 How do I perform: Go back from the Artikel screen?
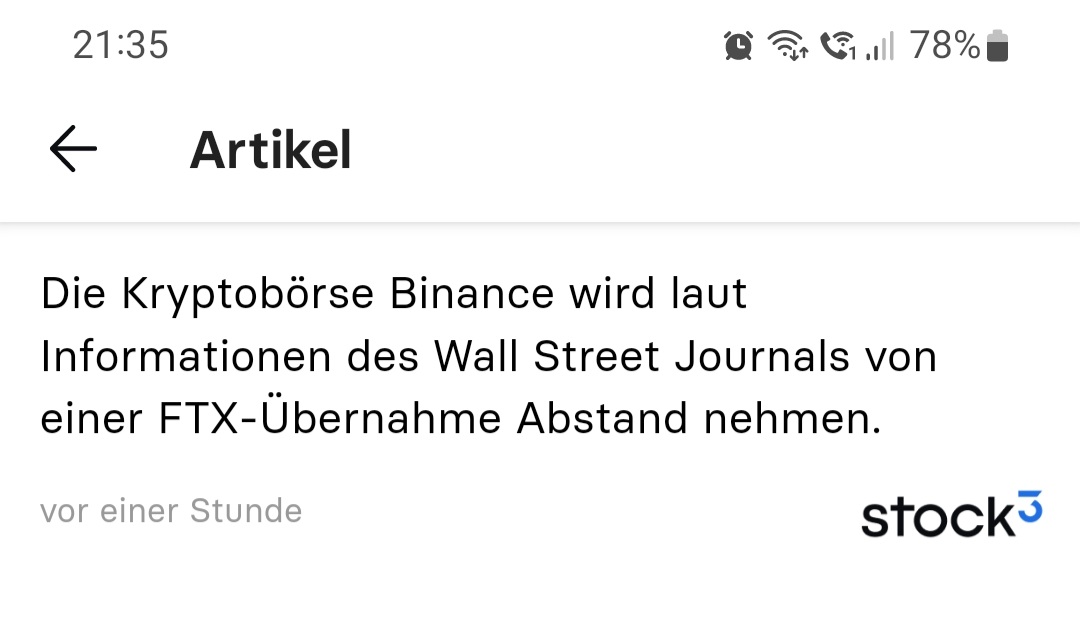point(73,150)
